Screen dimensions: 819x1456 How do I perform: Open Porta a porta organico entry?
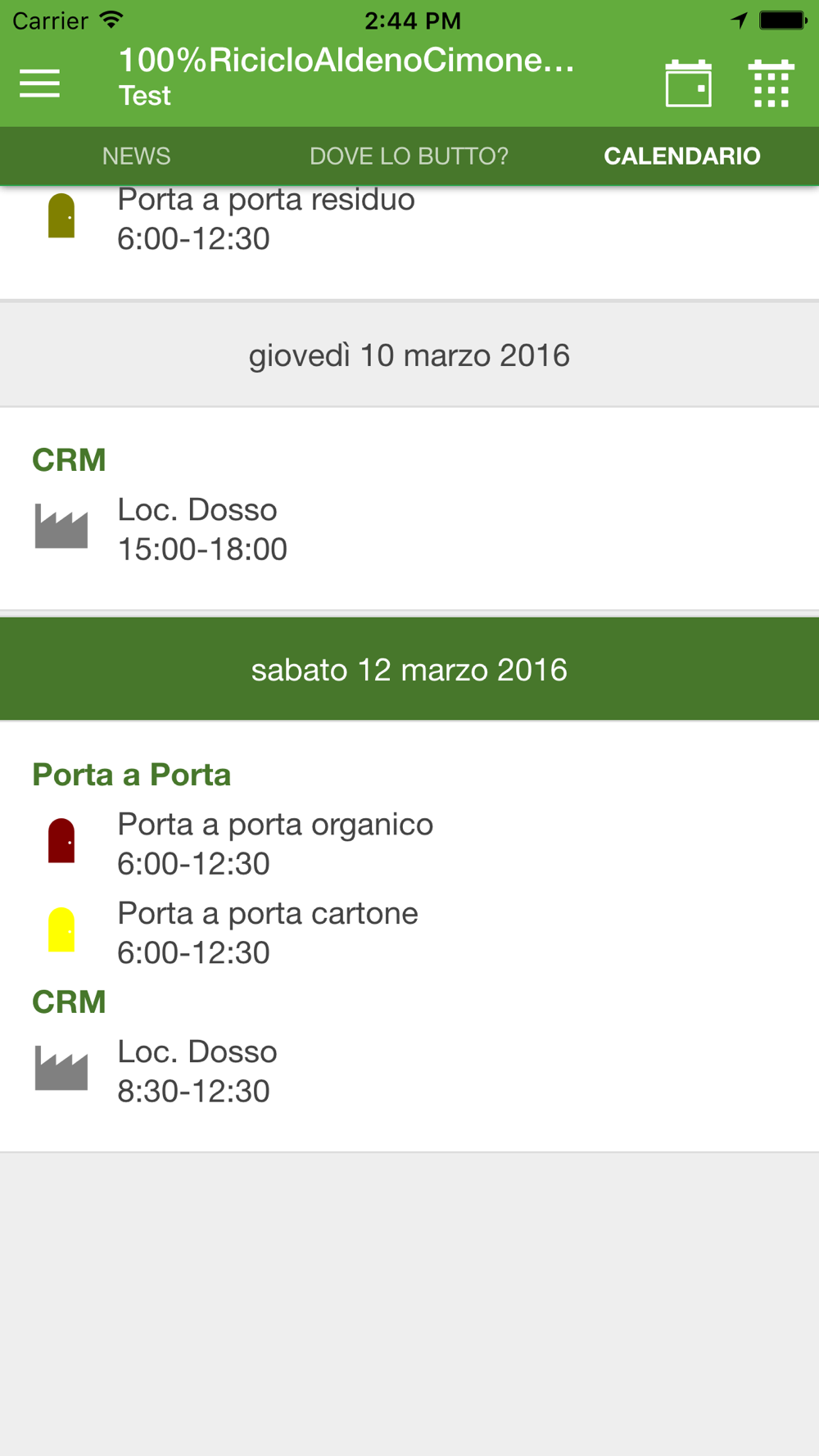(409, 843)
